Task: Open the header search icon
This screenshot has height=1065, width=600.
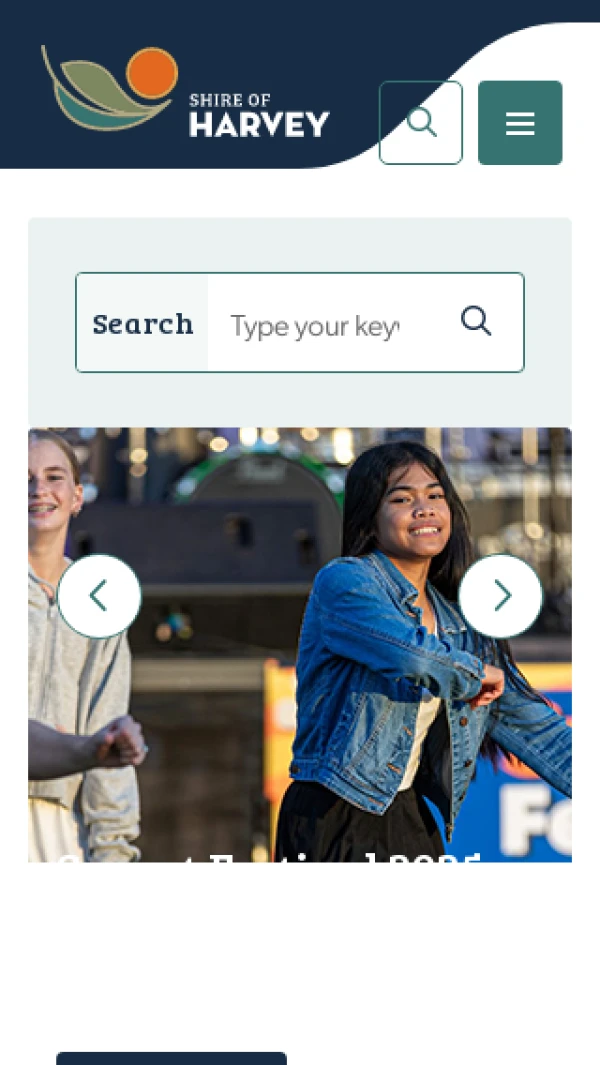Action: (421, 123)
